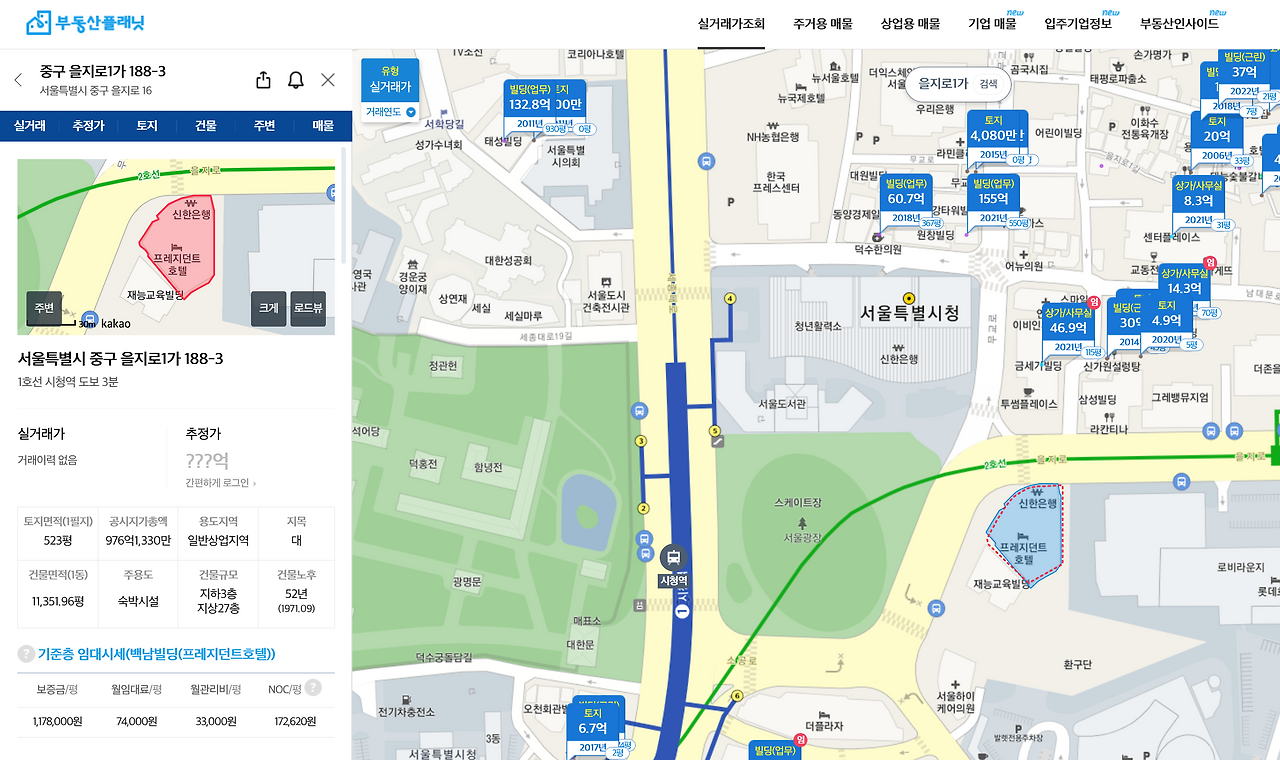This screenshot has width=1280, height=760.
Task: Open the 매물 tab
Action: tap(323, 126)
